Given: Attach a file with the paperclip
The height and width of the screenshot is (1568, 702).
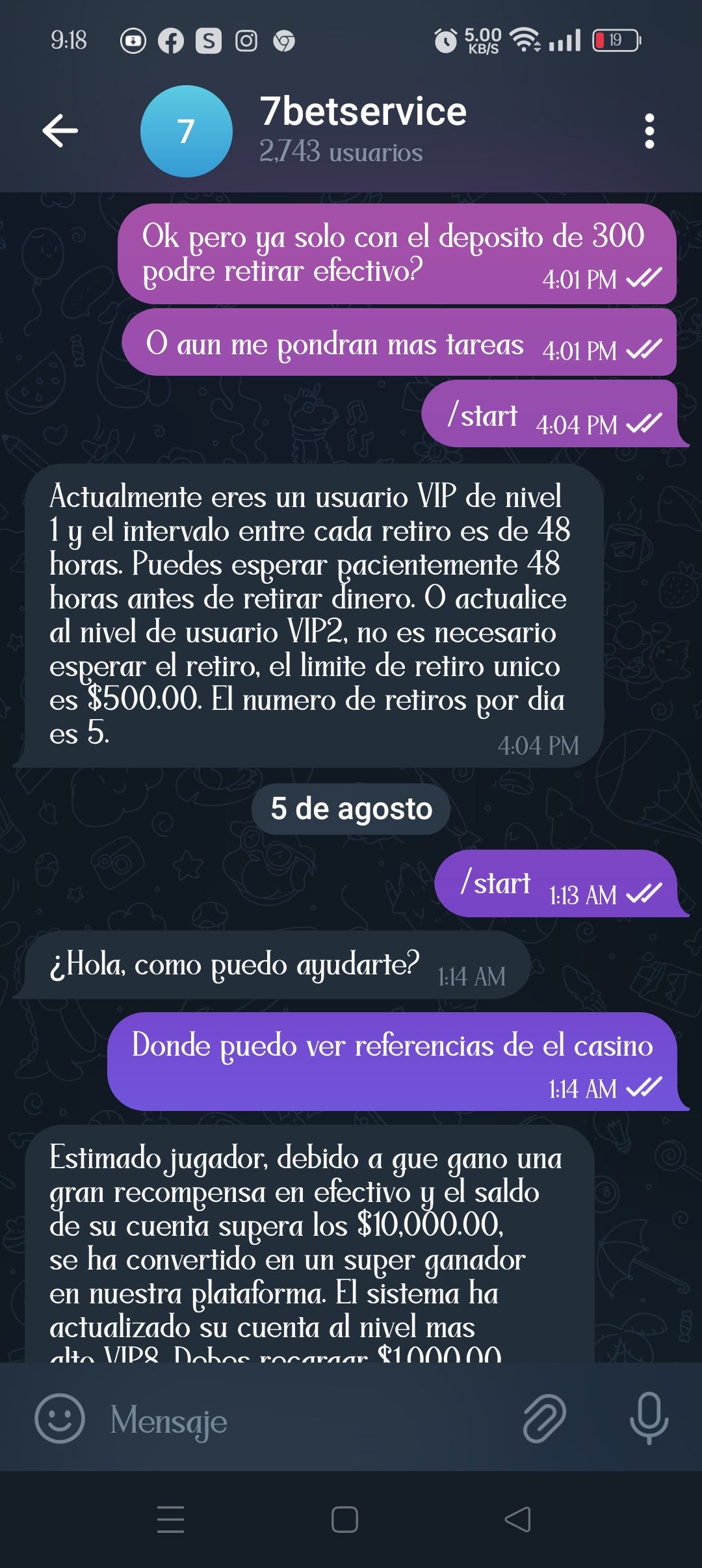Looking at the screenshot, I should [x=544, y=1418].
